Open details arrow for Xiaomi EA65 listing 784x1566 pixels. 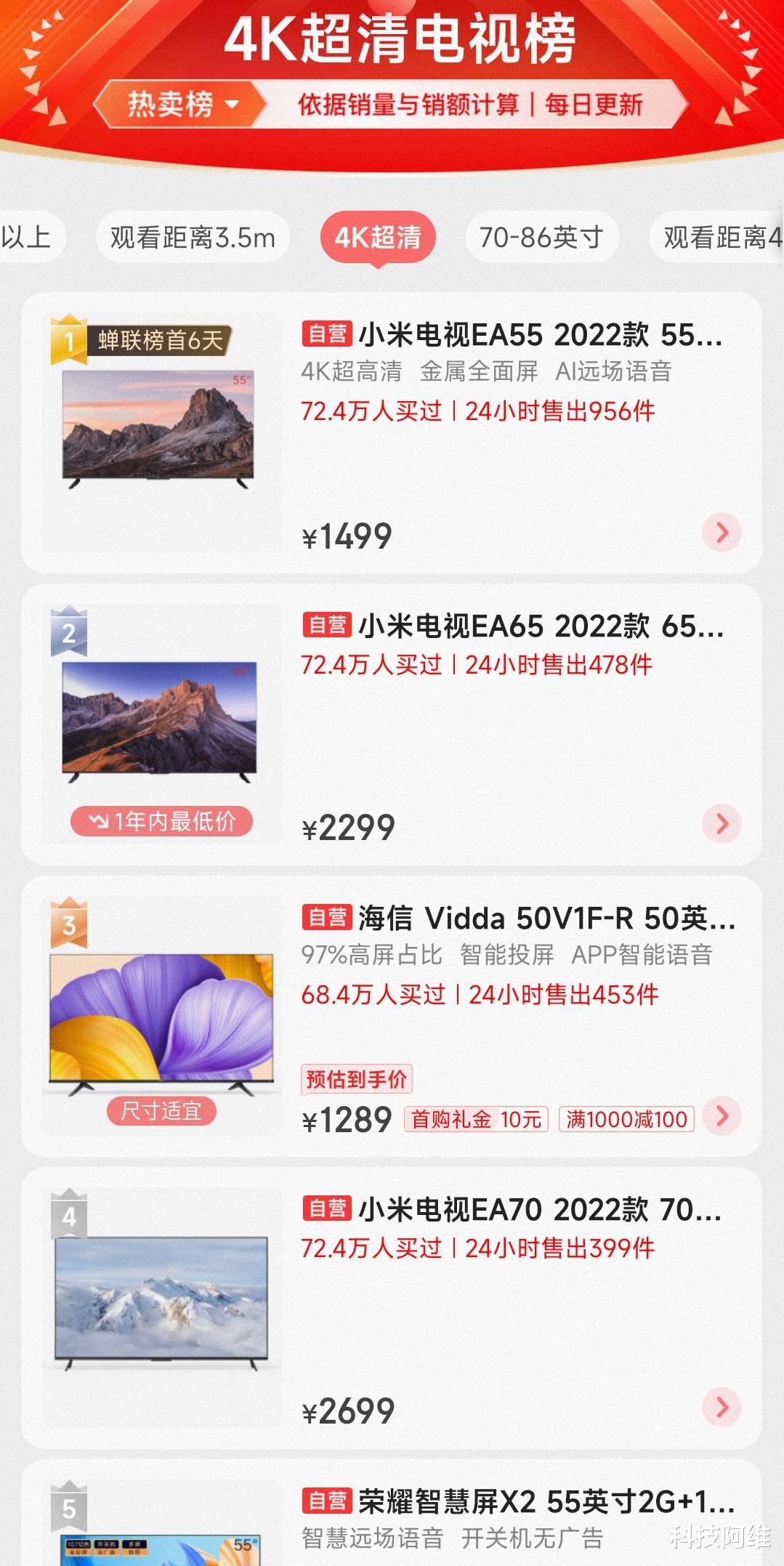pyautogui.click(x=721, y=825)
